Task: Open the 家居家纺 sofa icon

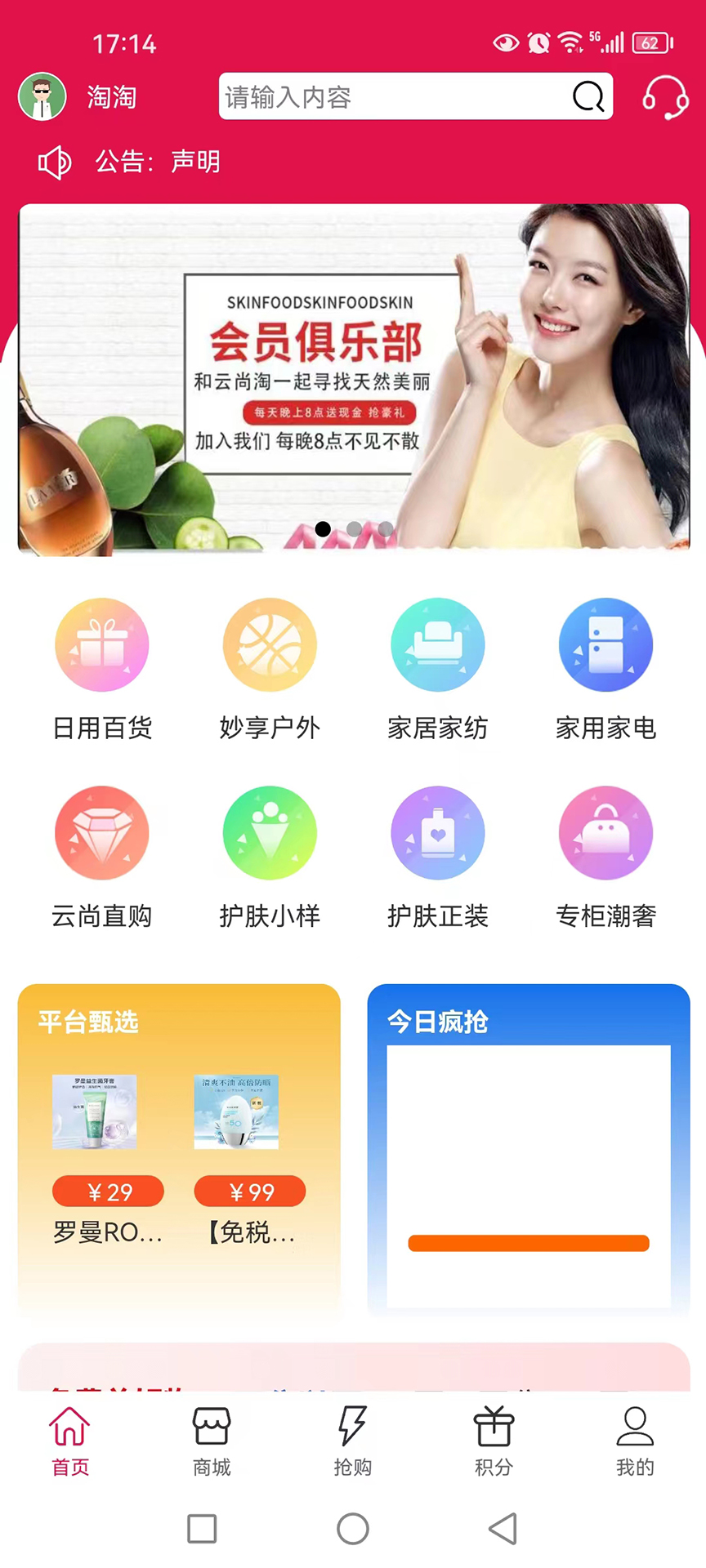Action: coord(438,644)
